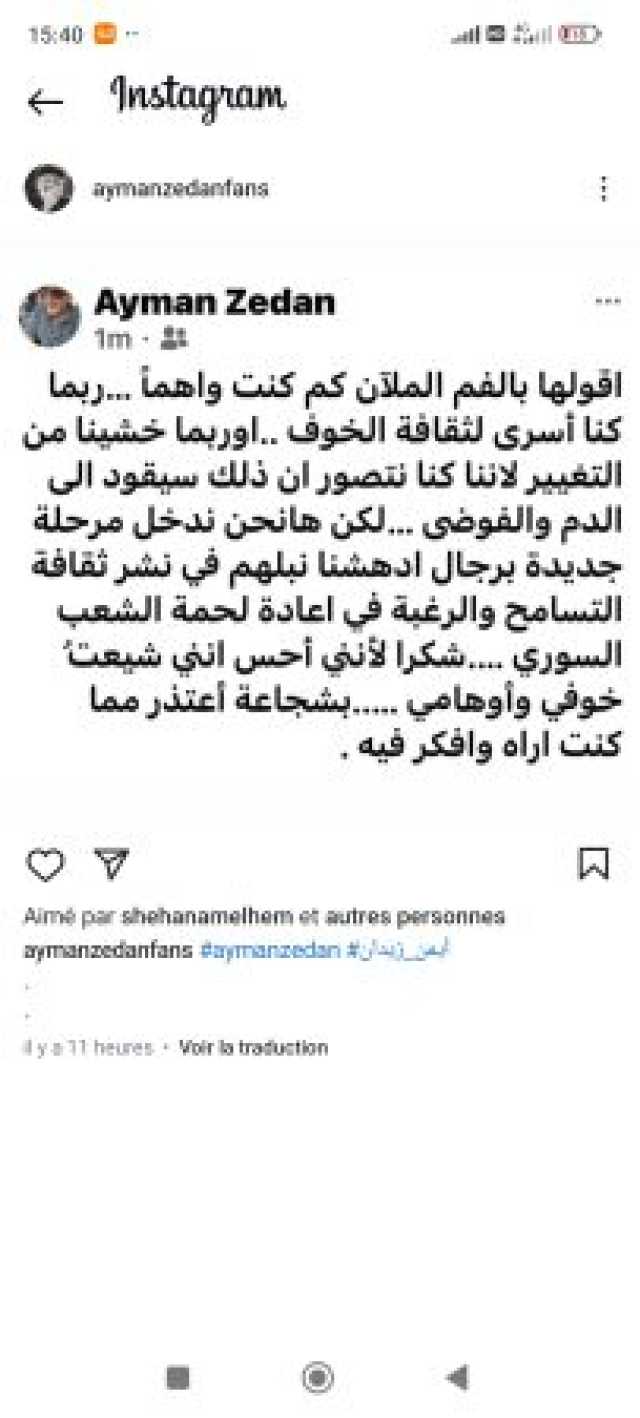This screenshot has width=640, height=1418.
Task: Go back using the top arrow
Action: pos(45,101)
